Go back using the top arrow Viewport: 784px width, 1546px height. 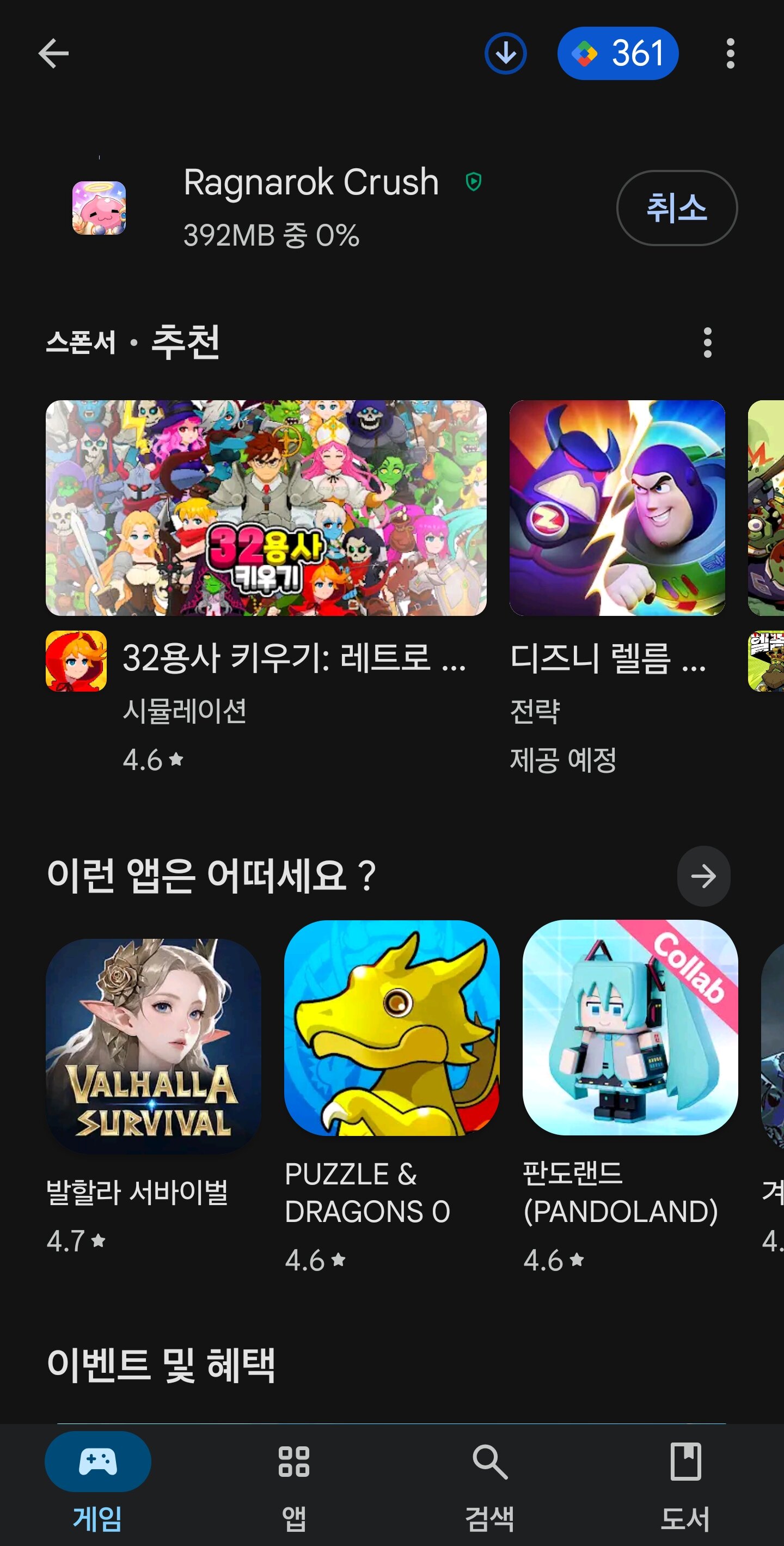53,54
